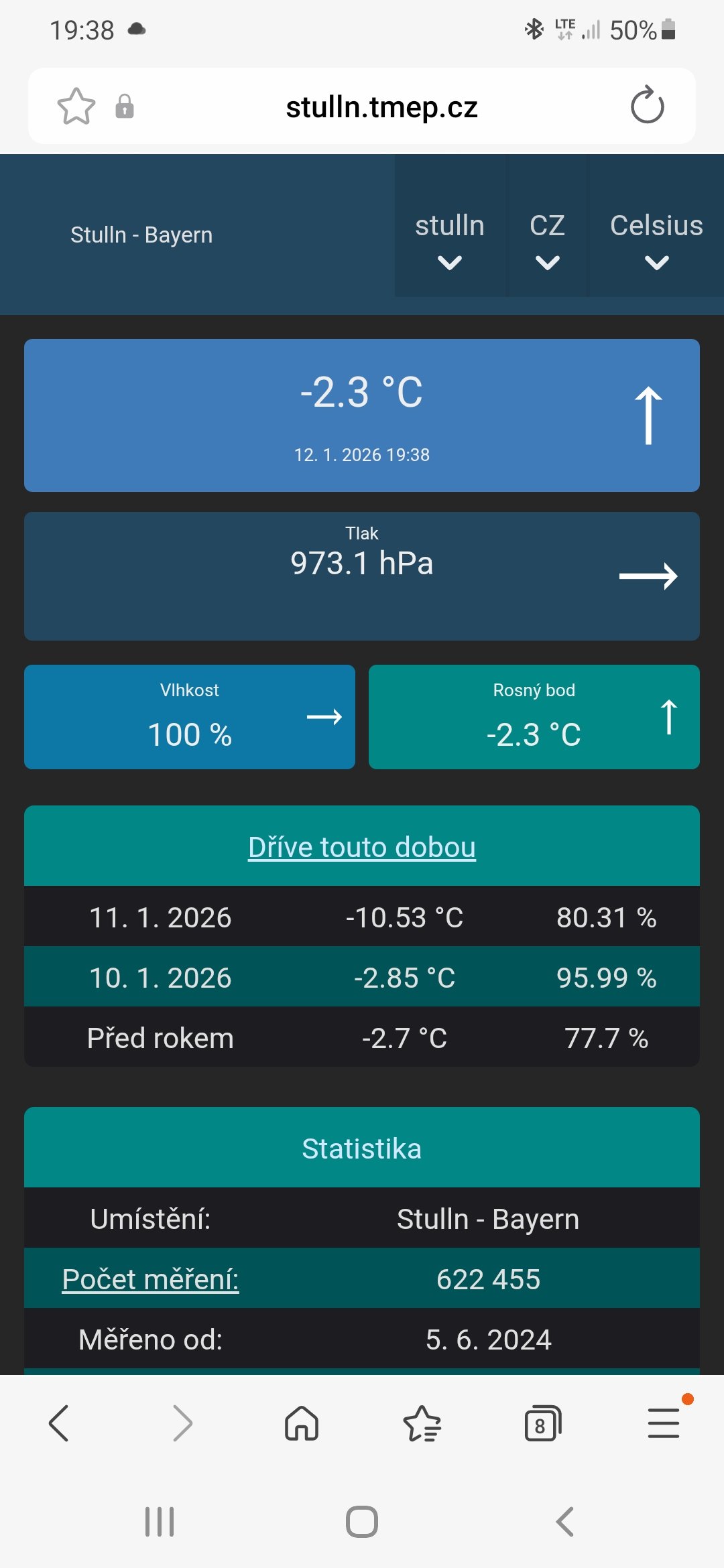
Task: Tap the stulln.tmep.cz address bar
Action: pyautogui.click(x=381, y=107)
